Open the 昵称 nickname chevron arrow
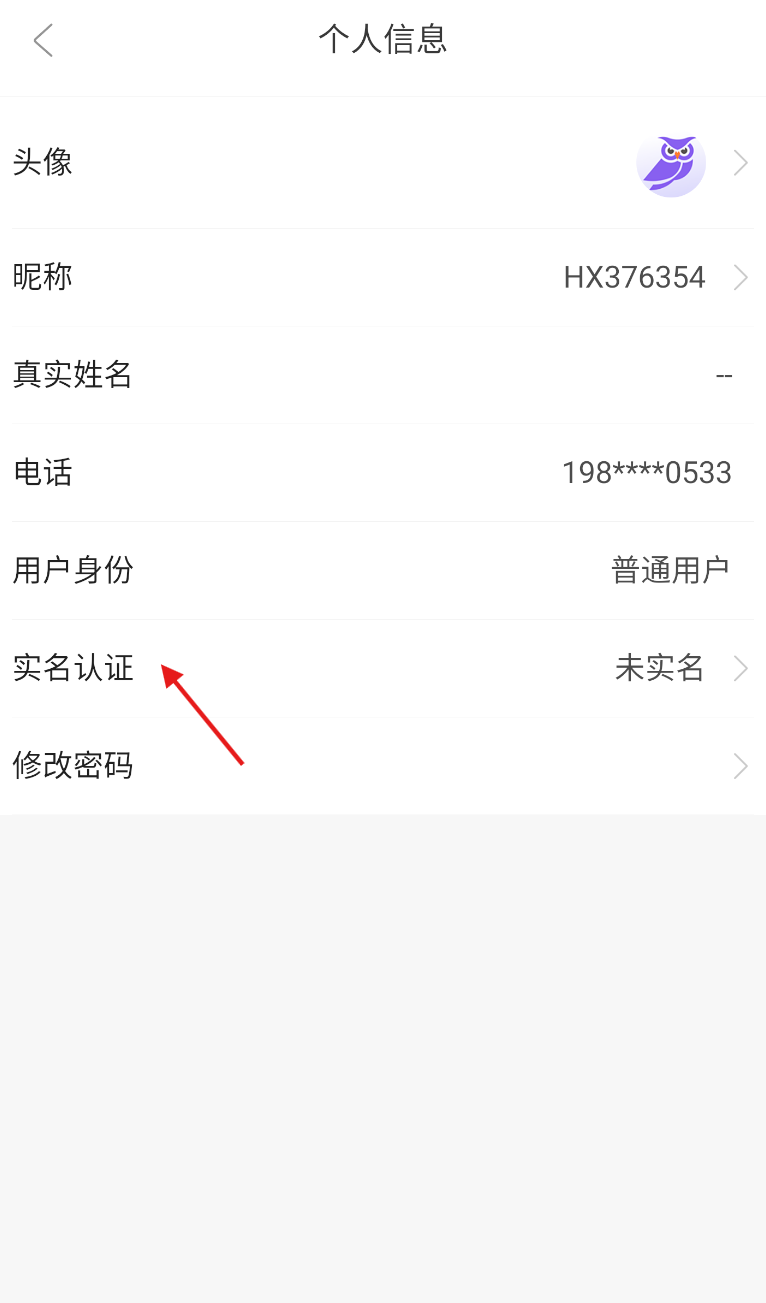766x1303 pixels. click(740, 277)
